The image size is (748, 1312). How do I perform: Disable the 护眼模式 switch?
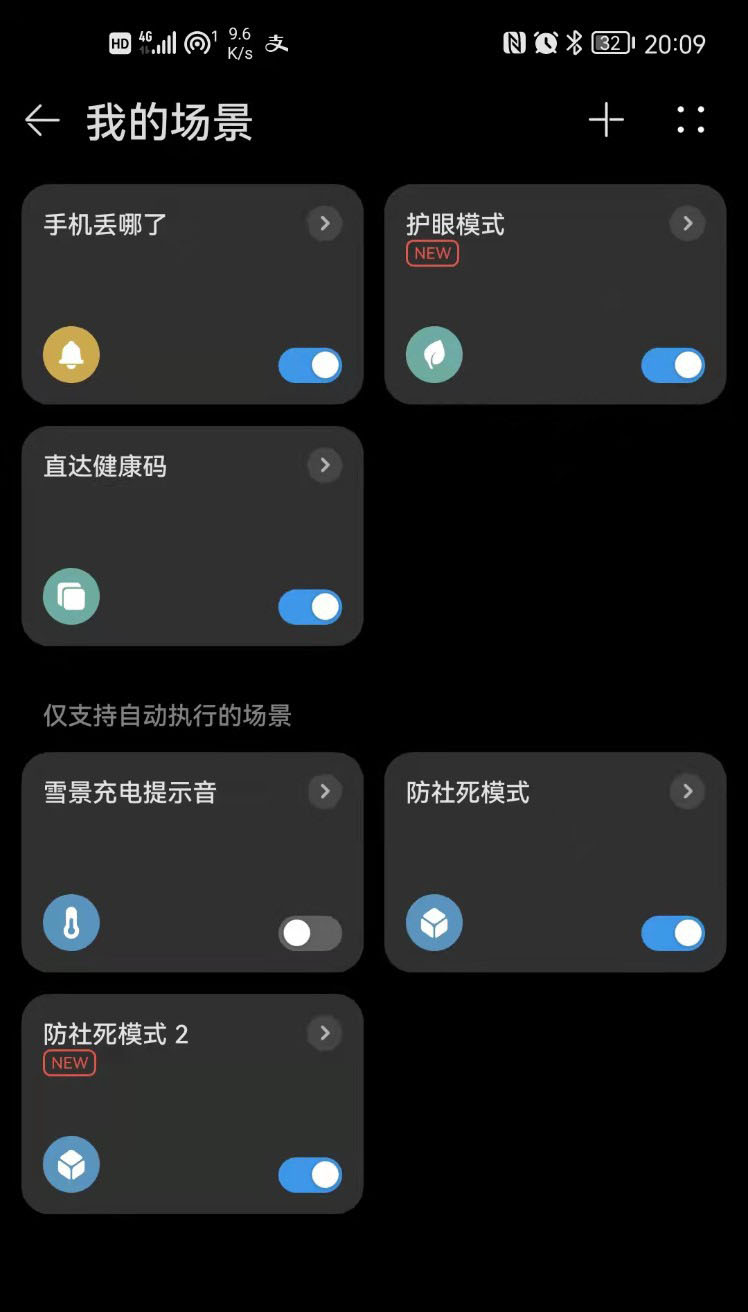[673, 365]
